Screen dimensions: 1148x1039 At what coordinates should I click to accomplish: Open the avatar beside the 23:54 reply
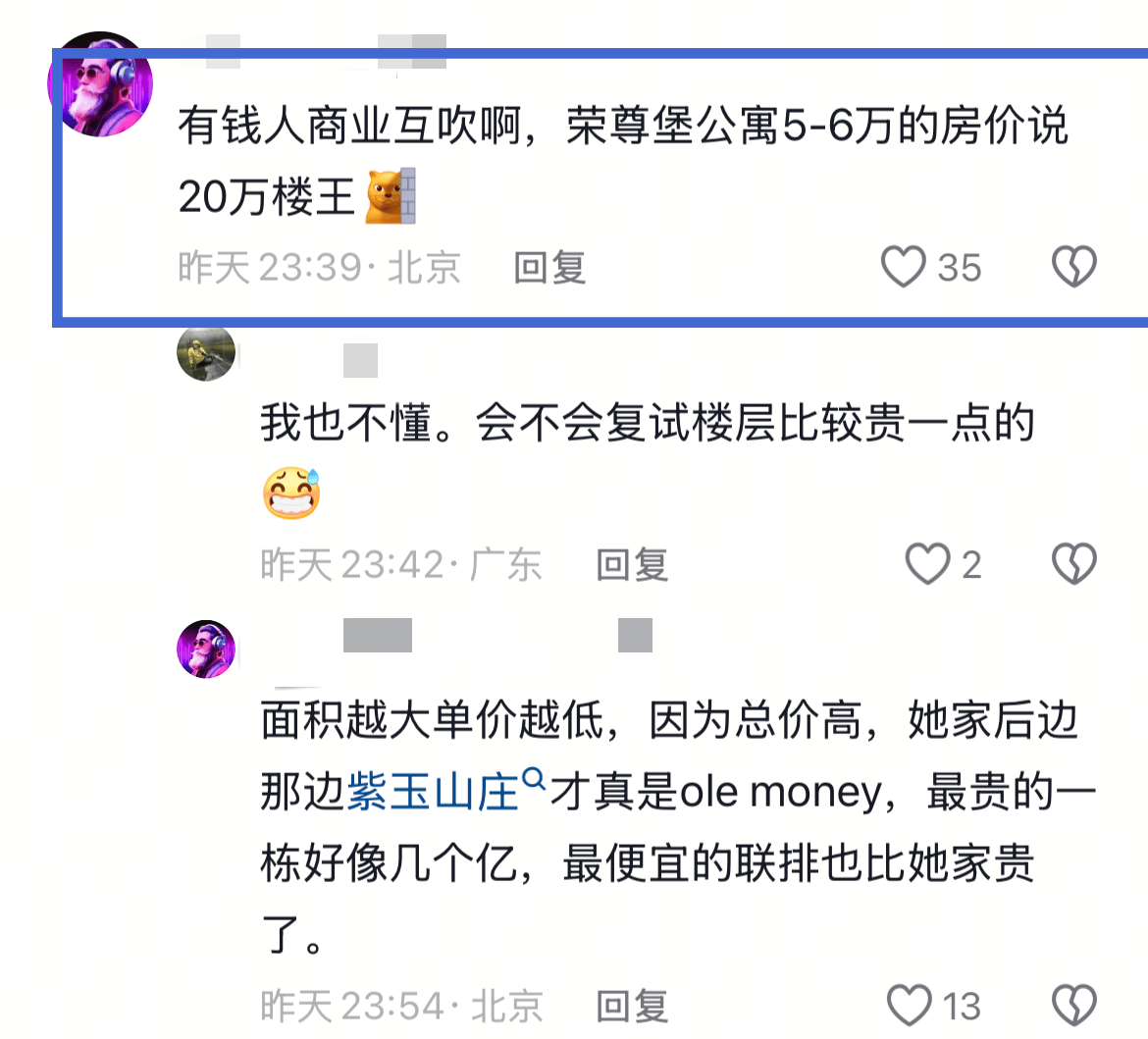[x=206, y=649]
